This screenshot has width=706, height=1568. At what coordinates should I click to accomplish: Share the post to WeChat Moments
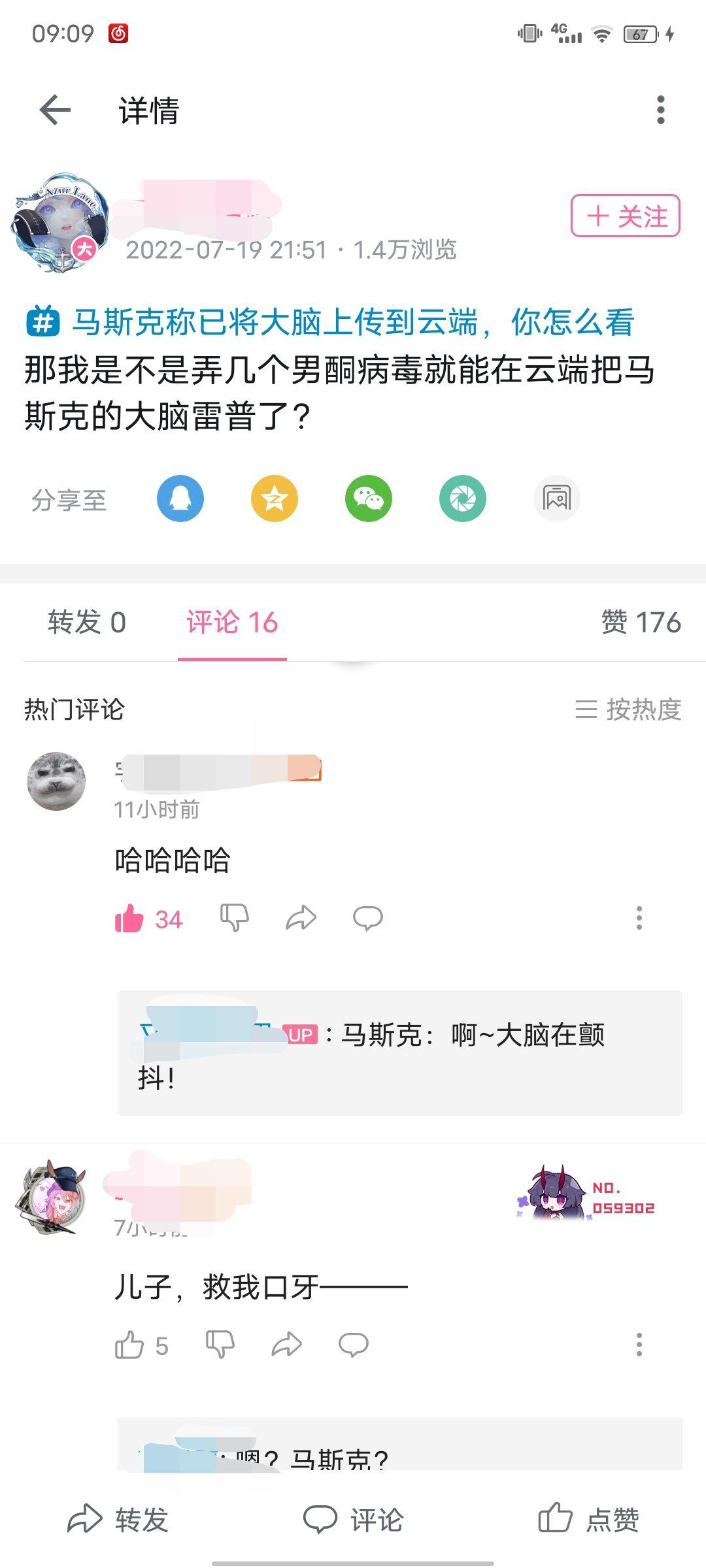[463, 498]
